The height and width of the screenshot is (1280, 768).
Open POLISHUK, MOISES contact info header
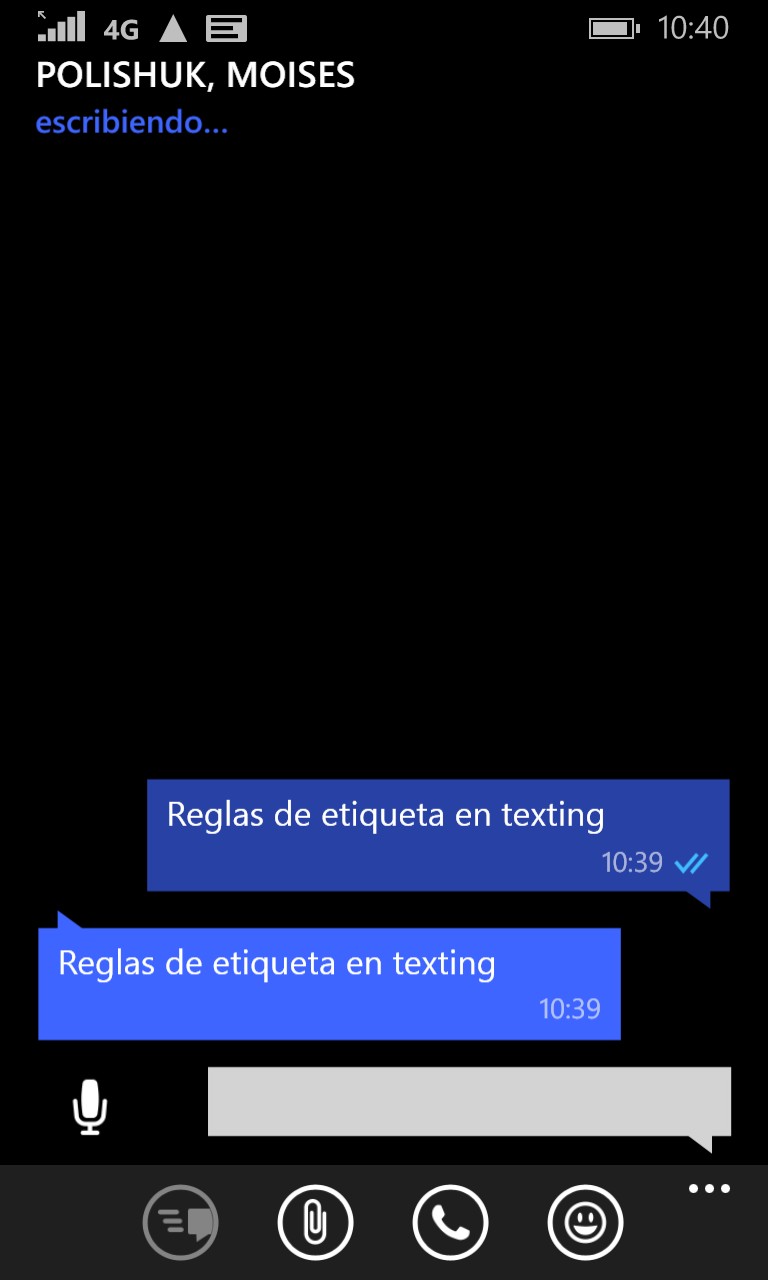pyautogui.click(x=196, y=76)
